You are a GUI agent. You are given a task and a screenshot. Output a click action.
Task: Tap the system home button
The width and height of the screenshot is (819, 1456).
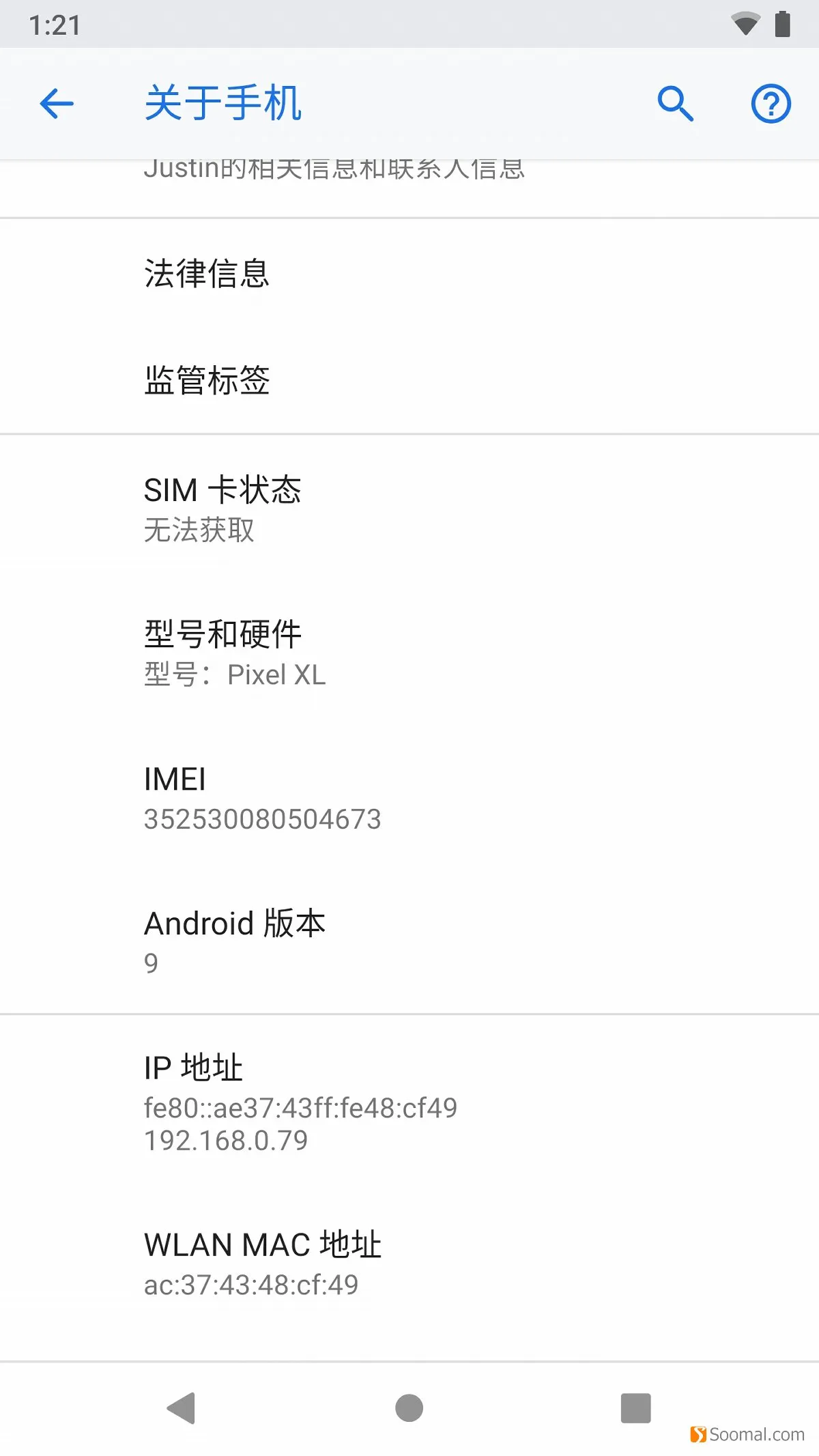click(409, 1408)
